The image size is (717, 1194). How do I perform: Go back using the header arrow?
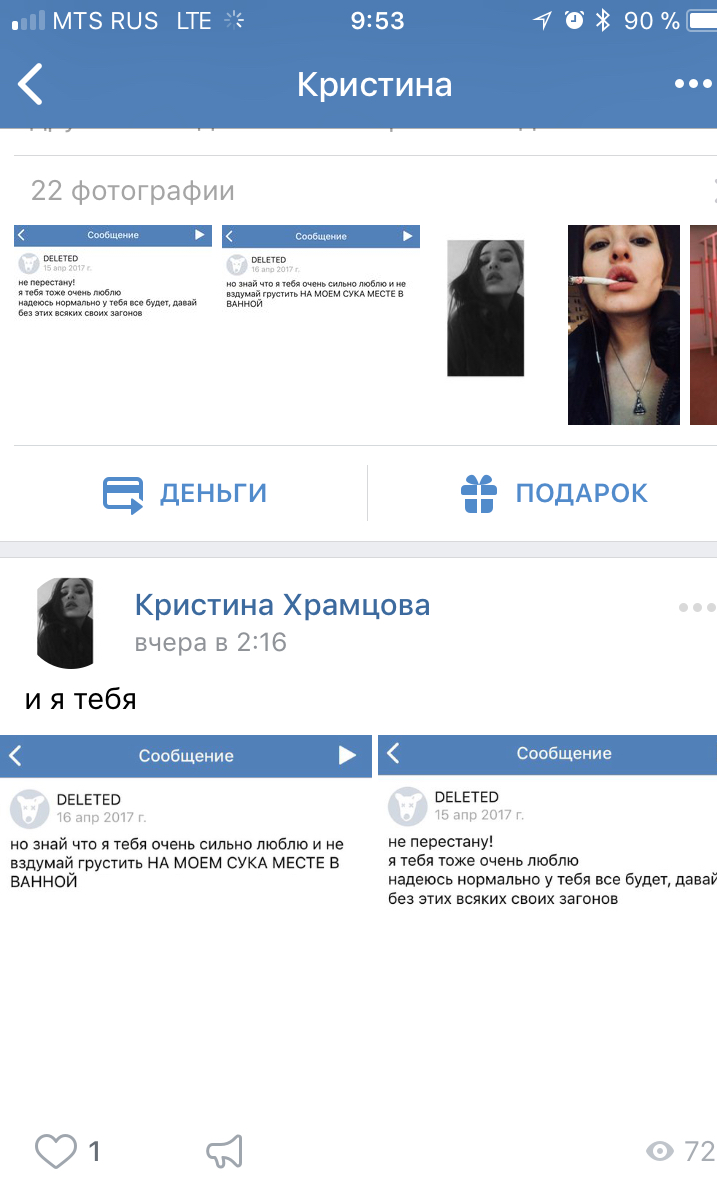(x=30, y=85)
